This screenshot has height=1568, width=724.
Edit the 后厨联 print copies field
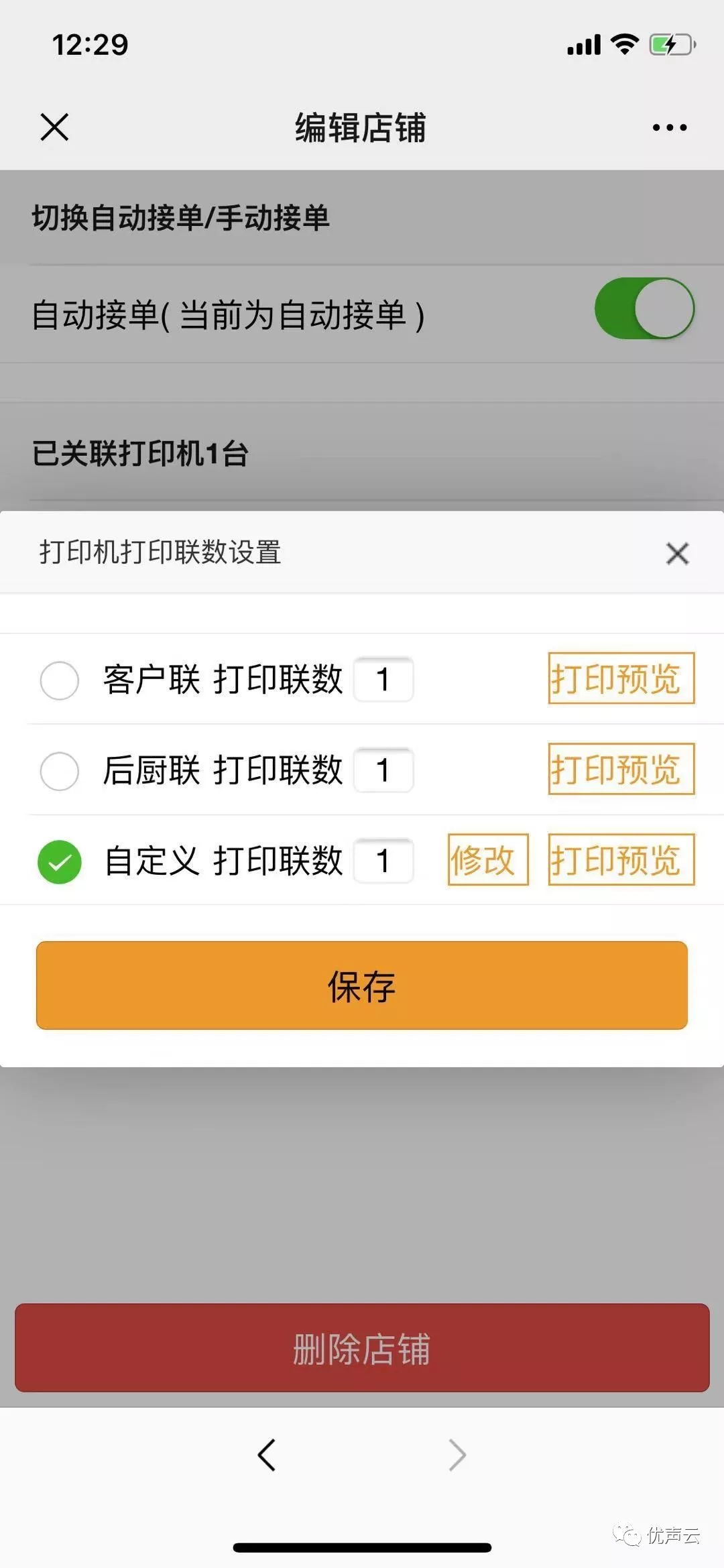(x=383, y=770)
